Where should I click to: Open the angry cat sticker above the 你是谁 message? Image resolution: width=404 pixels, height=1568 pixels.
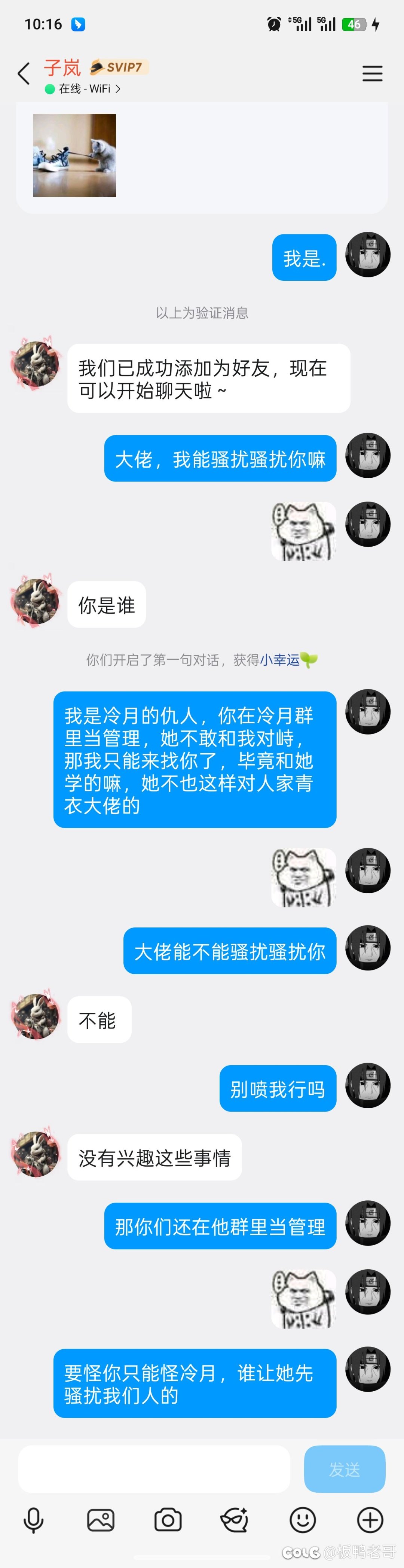pos(304,531)
